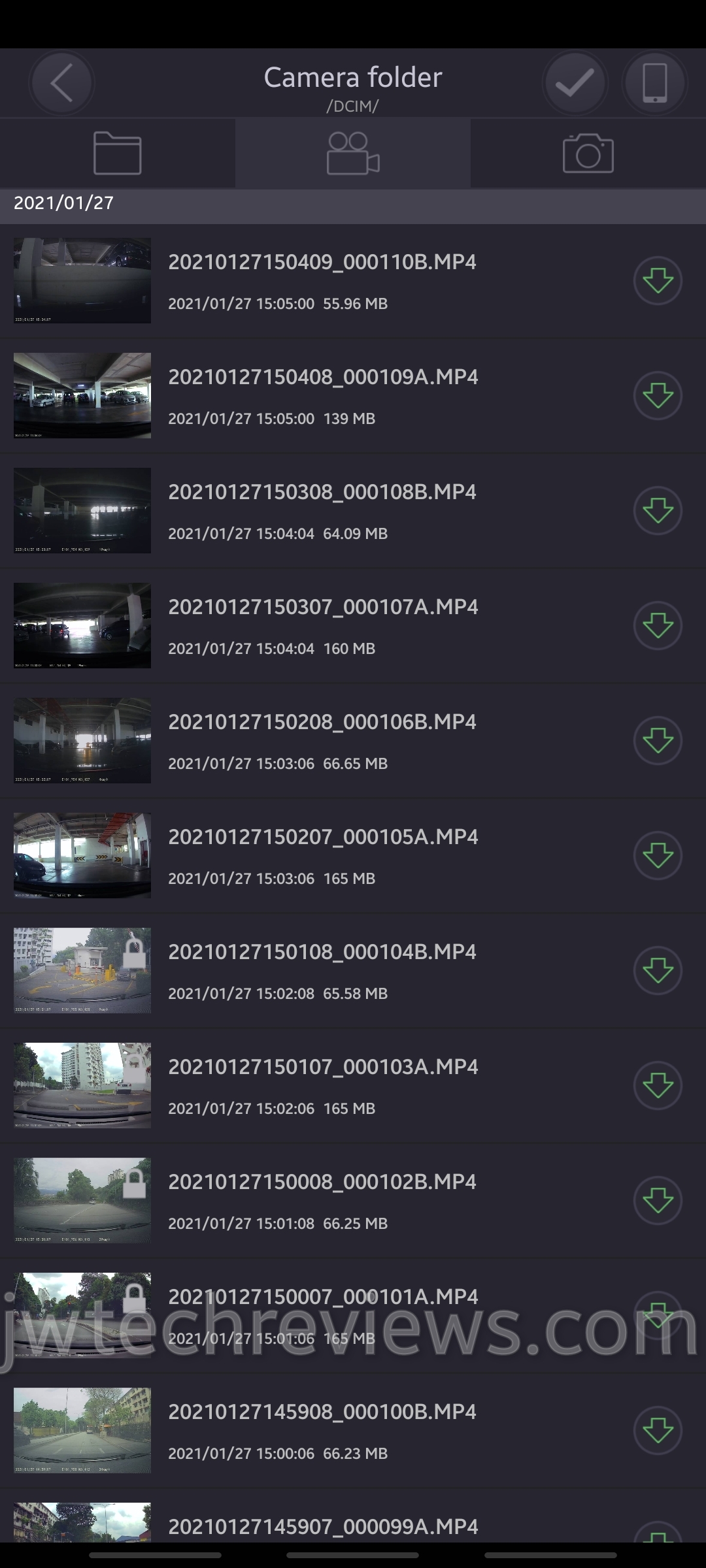This screenshot has width=706, height=1568.
Task: Switch to the photo camera tab
Action: tap(588, 154)
